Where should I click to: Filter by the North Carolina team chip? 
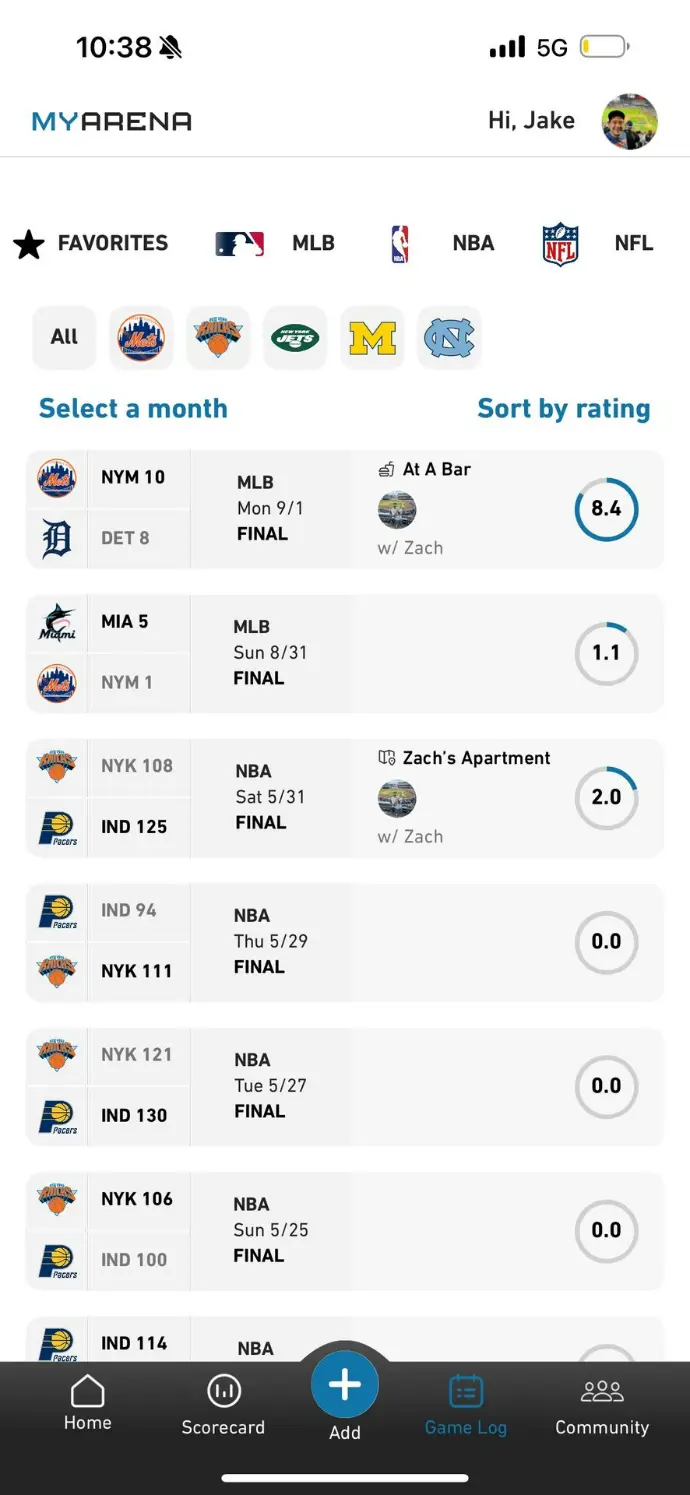coord(449,337)
